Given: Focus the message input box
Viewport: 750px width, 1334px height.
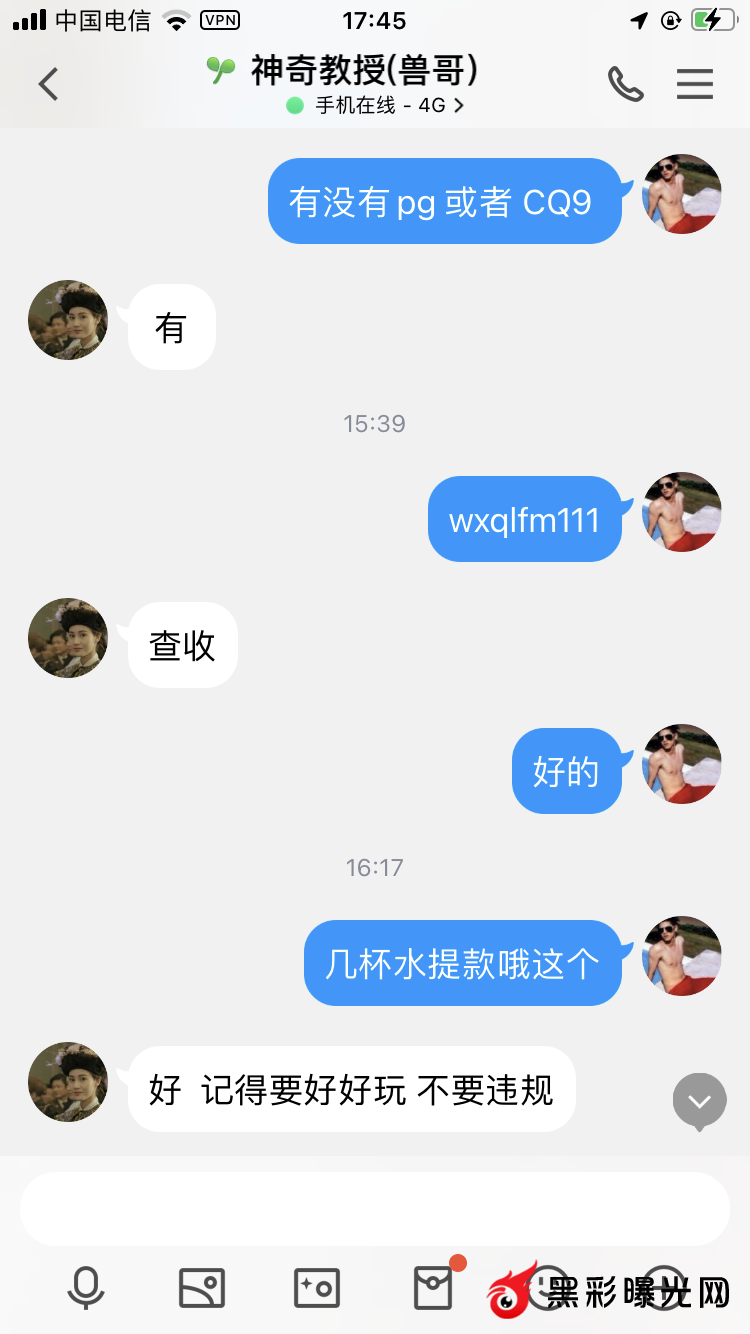Looking at the screenshot, I should [x=375, y=1209].
